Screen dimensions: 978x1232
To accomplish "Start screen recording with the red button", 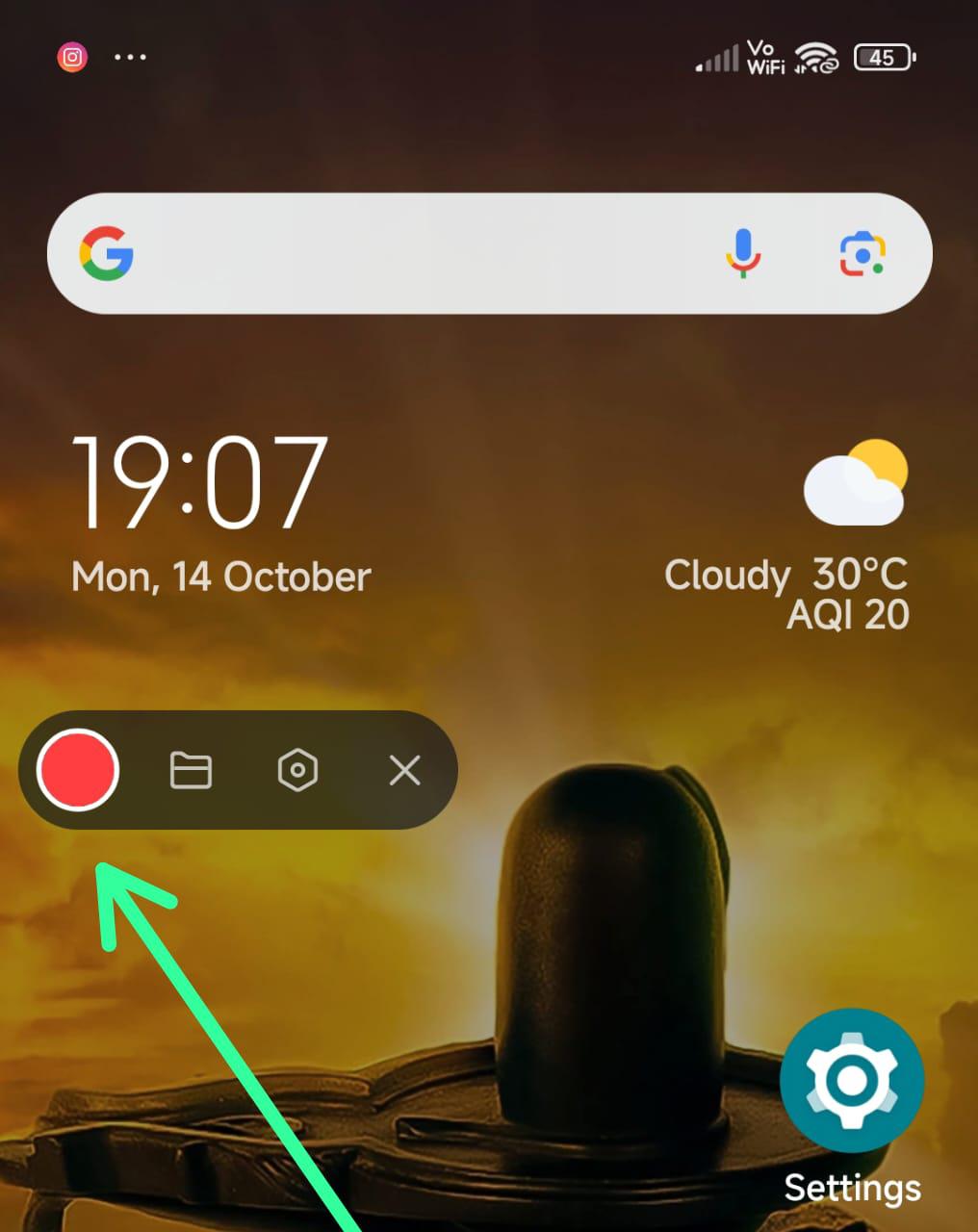I will (78, 770).
